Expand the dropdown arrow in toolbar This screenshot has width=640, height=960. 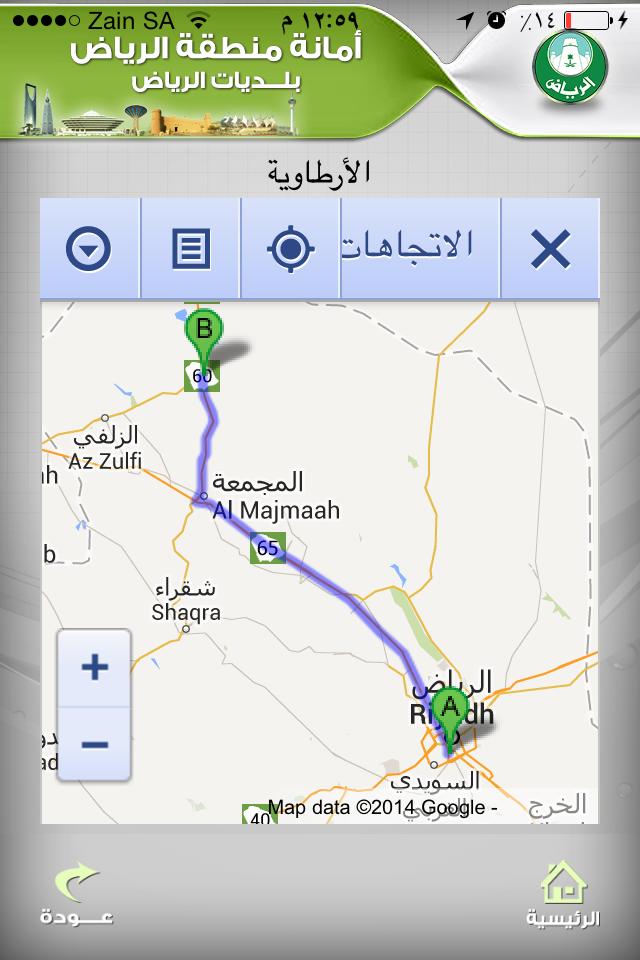click(x=89, y=248)
